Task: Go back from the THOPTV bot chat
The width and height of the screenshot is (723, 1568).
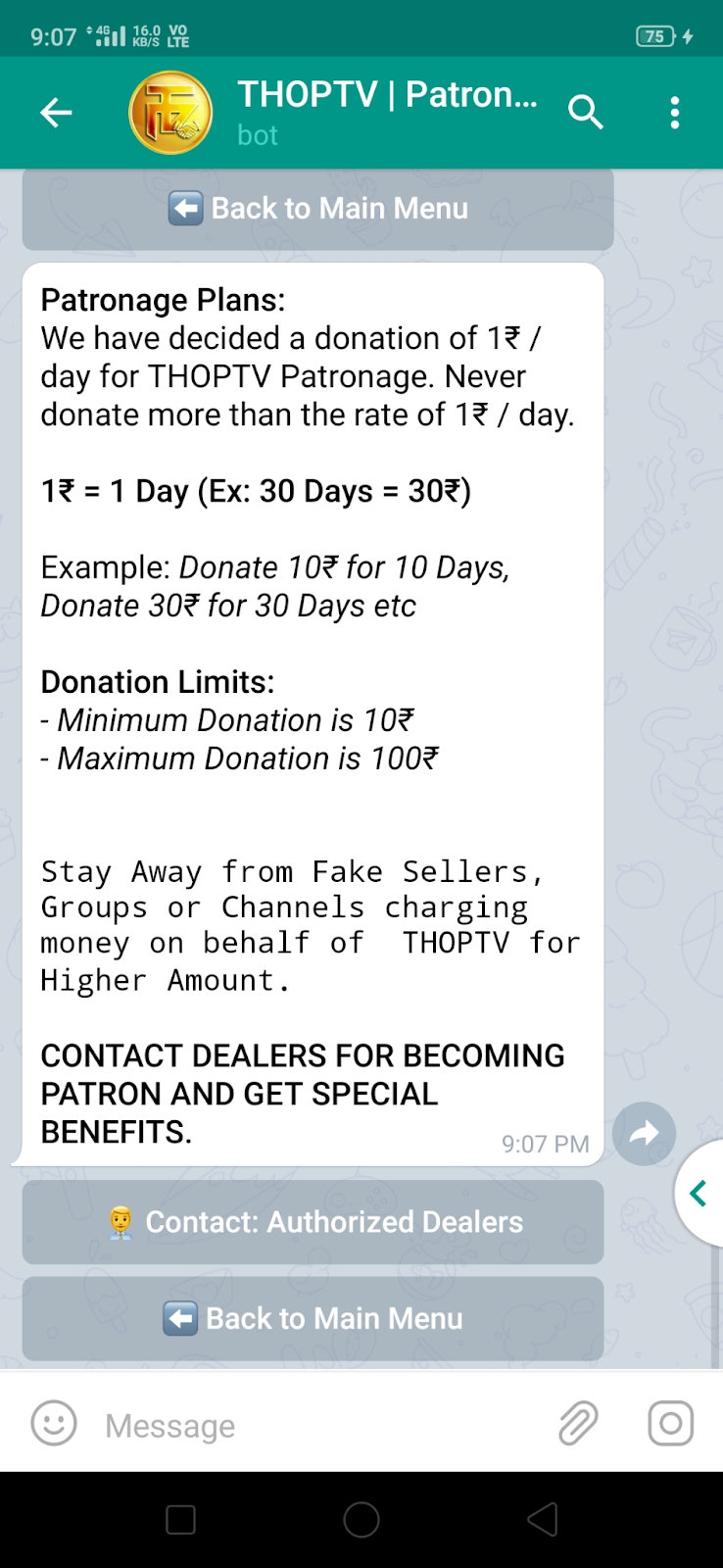Action: tap(56, 114)
